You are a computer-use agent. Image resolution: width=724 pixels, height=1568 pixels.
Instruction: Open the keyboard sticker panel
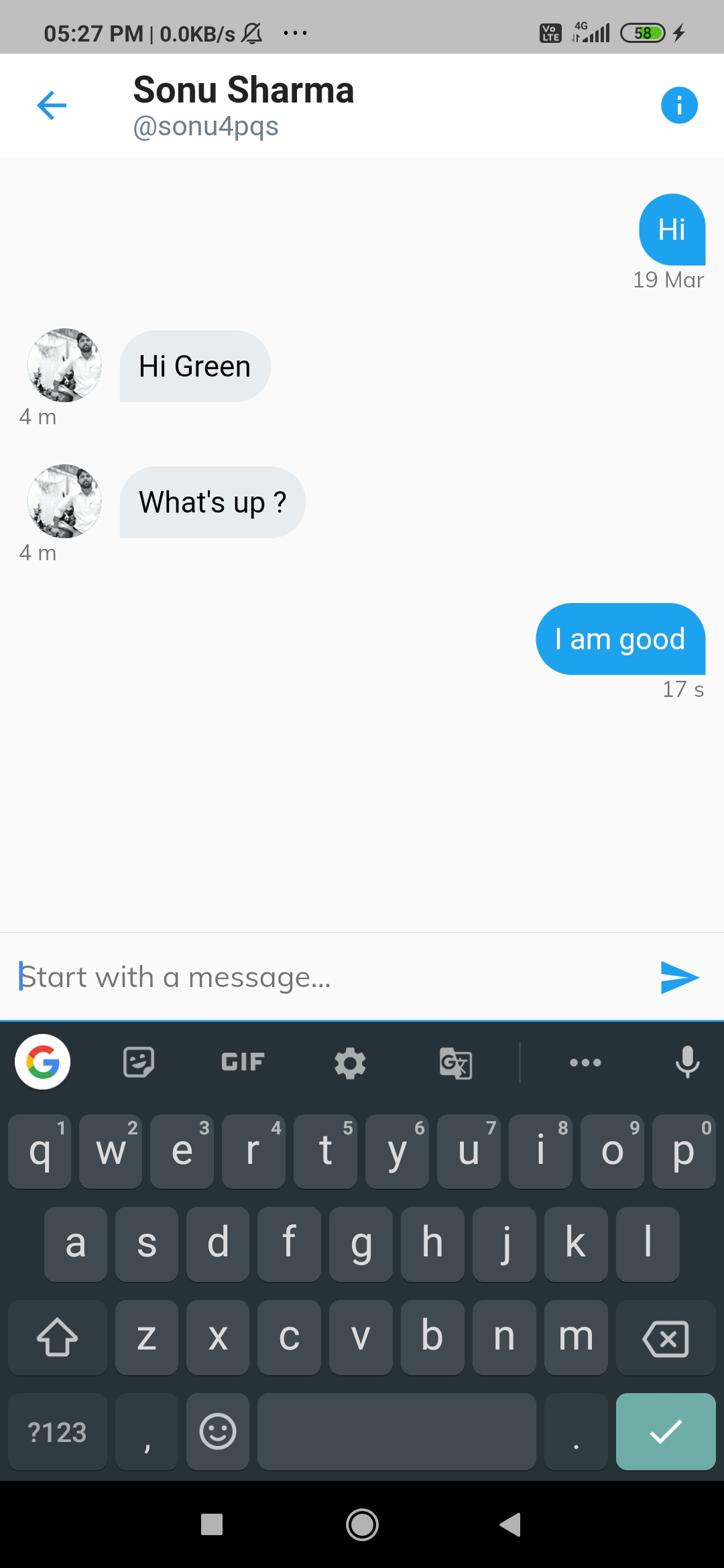[139, 1062]
